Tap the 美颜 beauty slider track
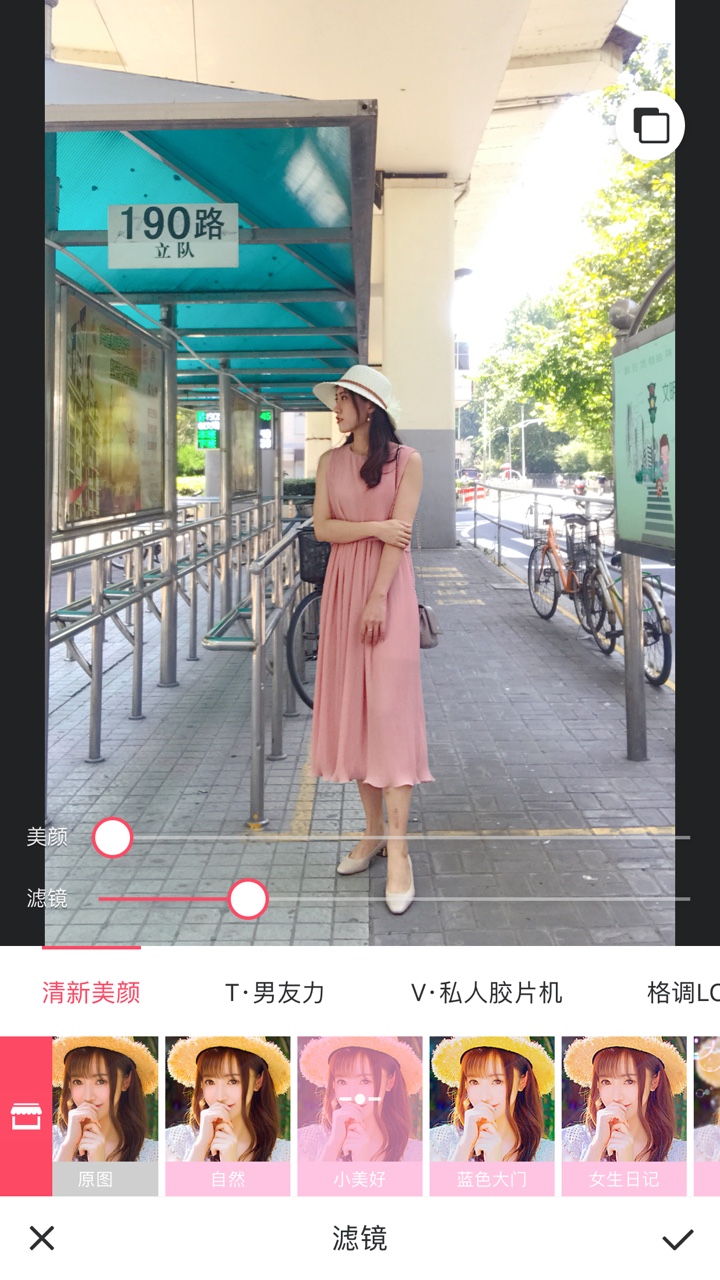This screenshot has height=1280, width=720. point(394,838)
